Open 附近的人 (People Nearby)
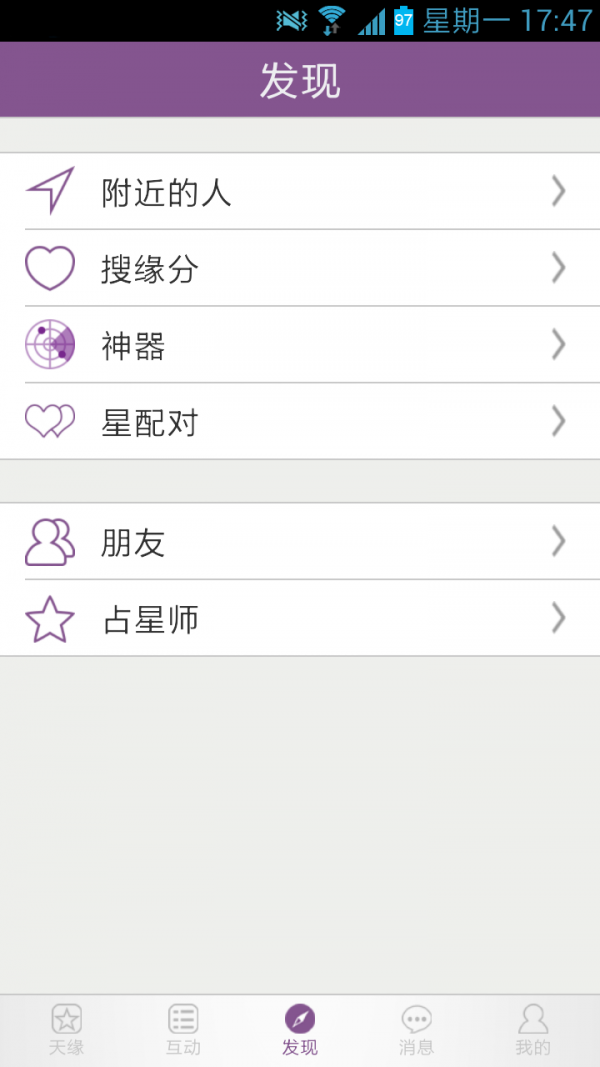This screenshot has width=600, height=1067. coord(300,191)
